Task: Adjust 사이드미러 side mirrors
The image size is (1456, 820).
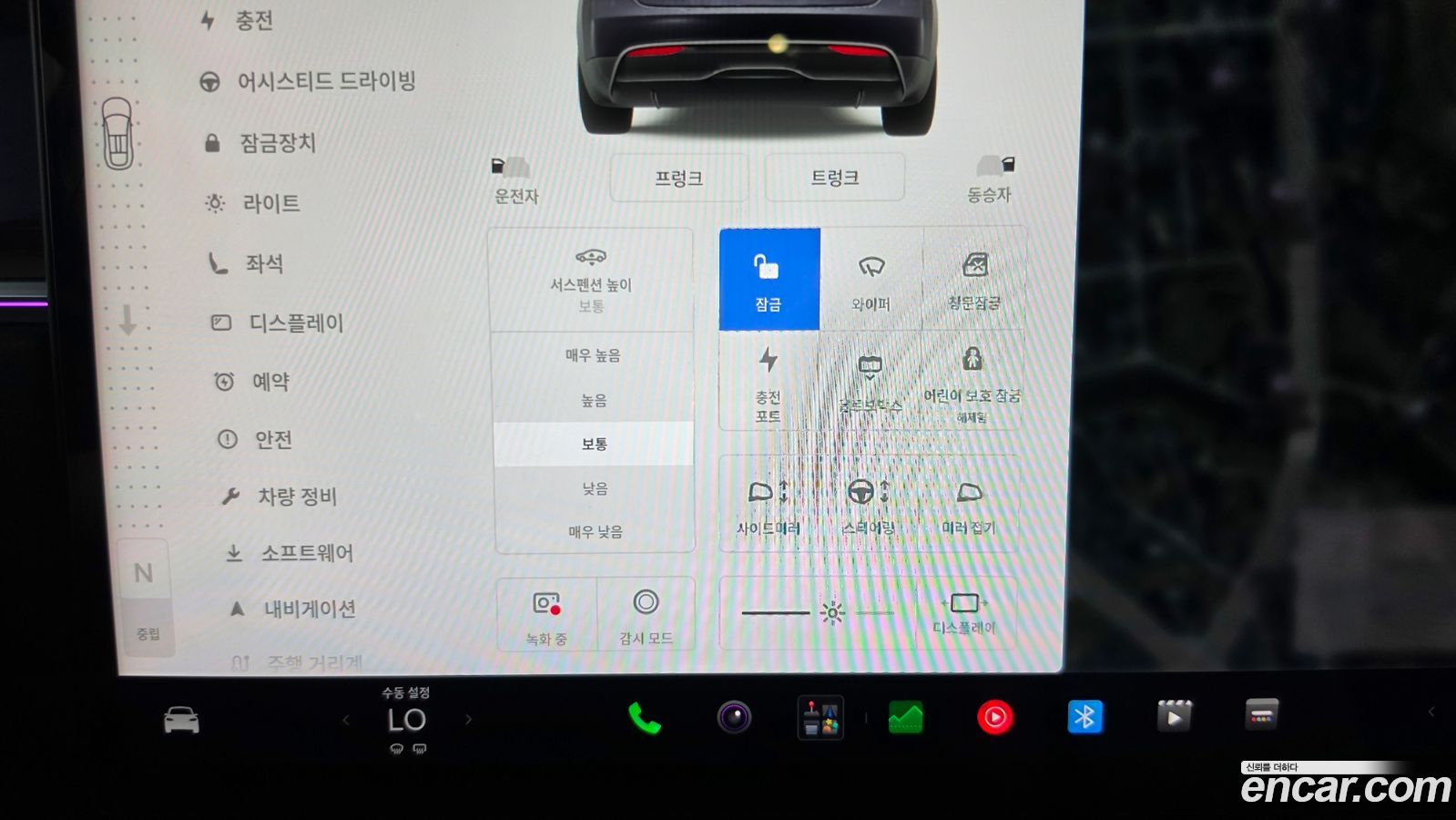Action: (x=768, y=505)
